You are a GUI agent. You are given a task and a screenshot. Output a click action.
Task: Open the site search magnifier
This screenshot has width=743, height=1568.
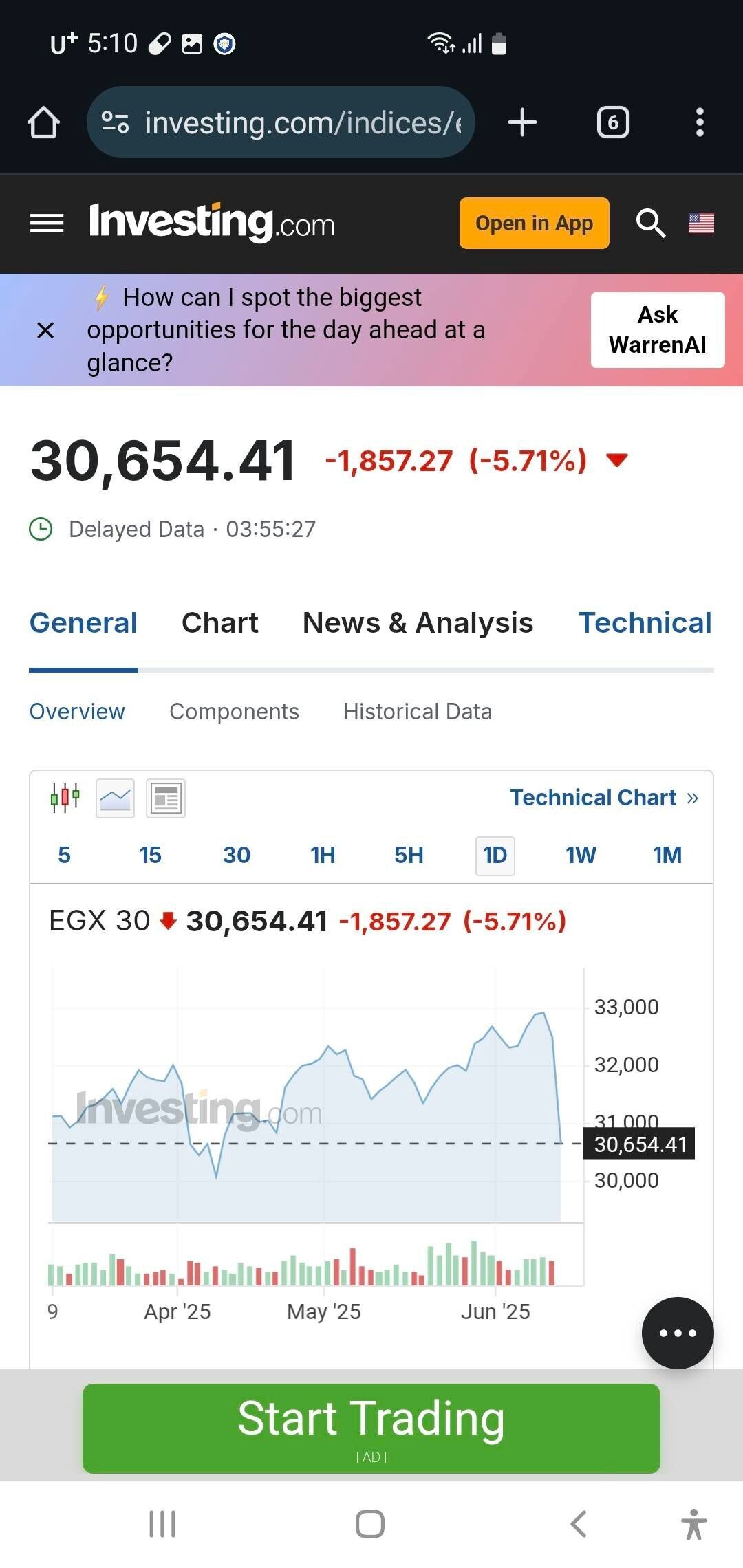click(x=649, y=223)
